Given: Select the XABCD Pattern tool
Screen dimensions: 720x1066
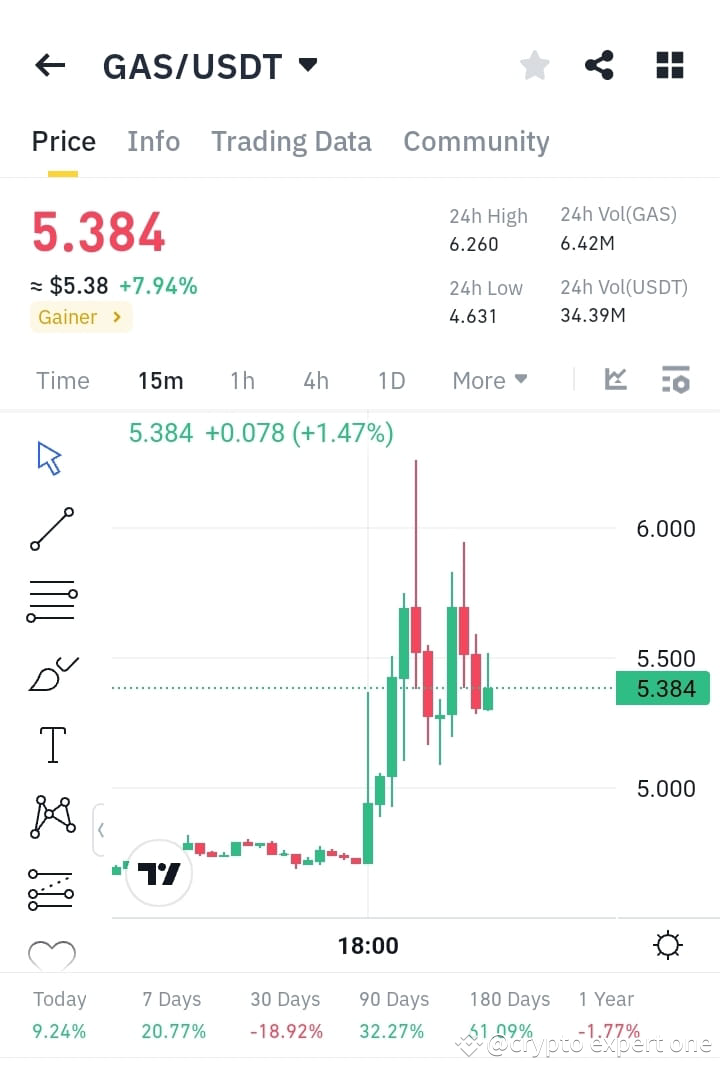Looking at the screenshot, I should click(51, 816).
